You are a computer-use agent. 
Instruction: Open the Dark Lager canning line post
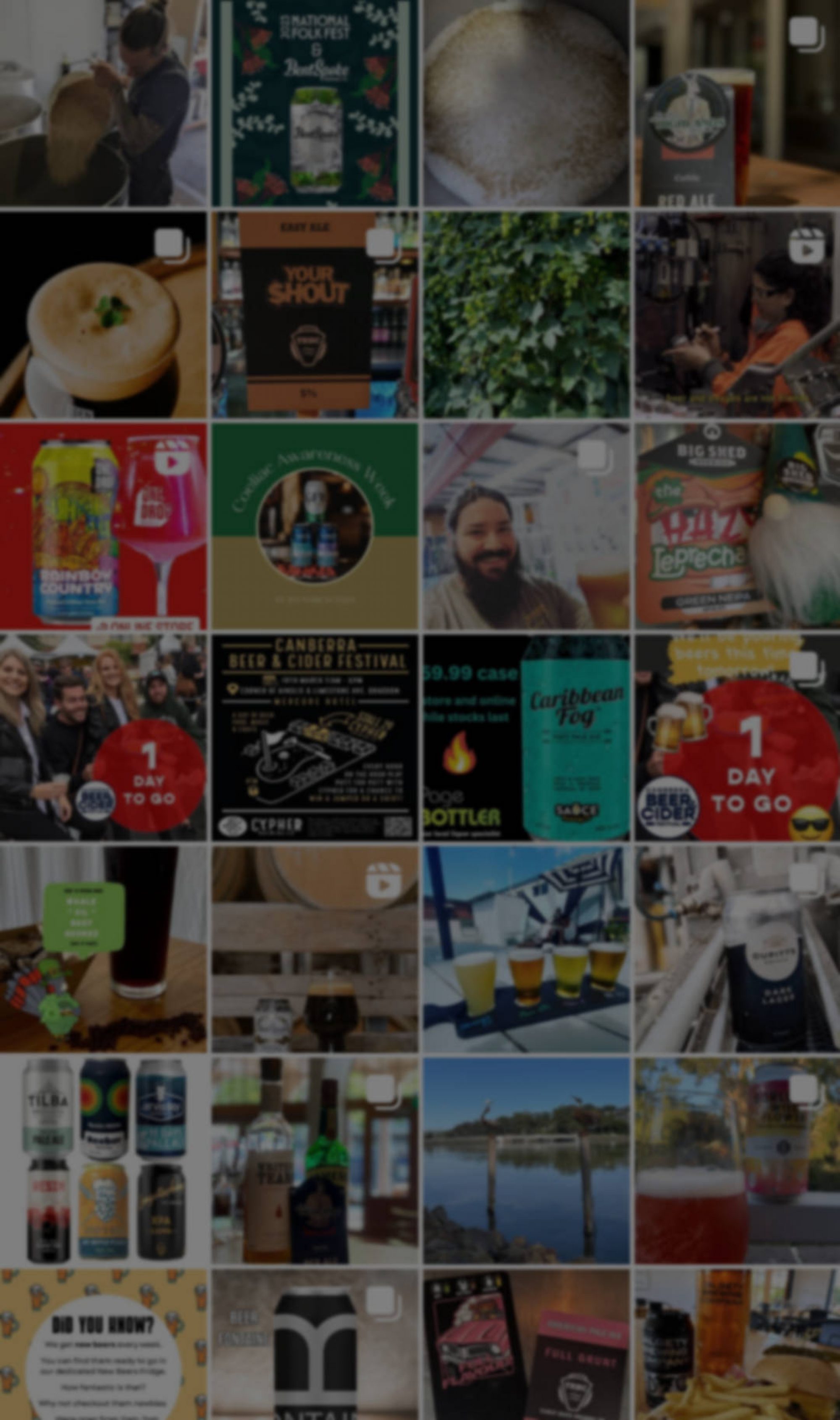[737, 948]
